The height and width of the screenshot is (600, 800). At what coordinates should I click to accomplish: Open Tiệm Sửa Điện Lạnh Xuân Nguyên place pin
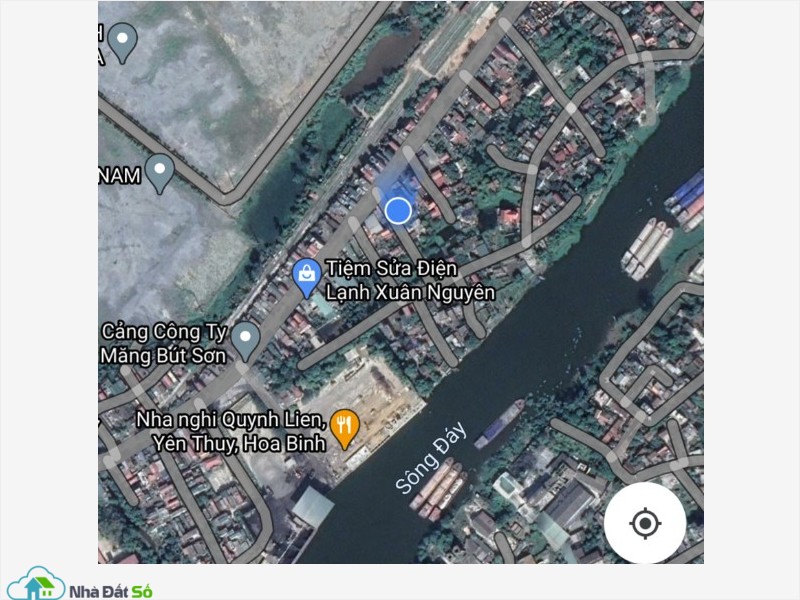pos(307,276)
